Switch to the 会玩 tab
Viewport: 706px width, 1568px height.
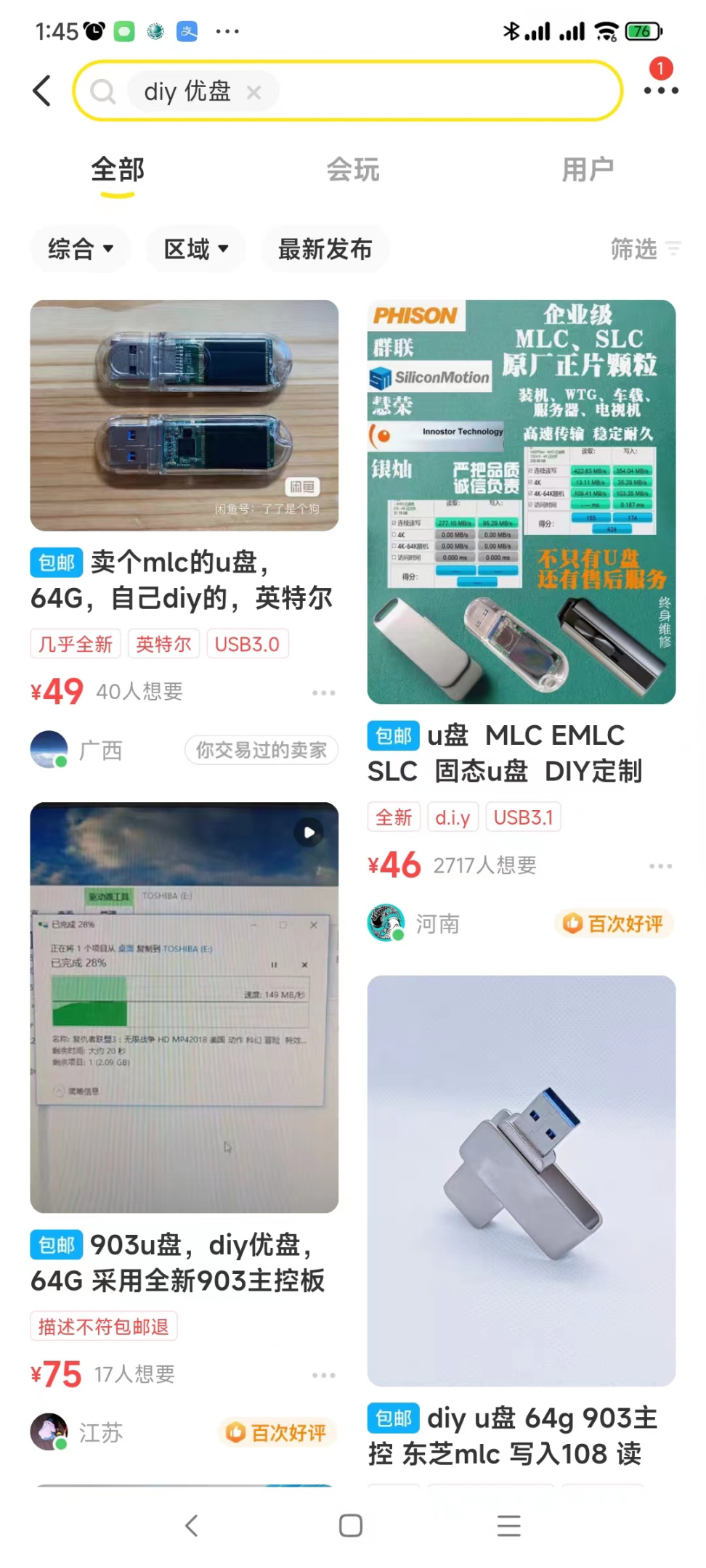(x=353, y=170)
